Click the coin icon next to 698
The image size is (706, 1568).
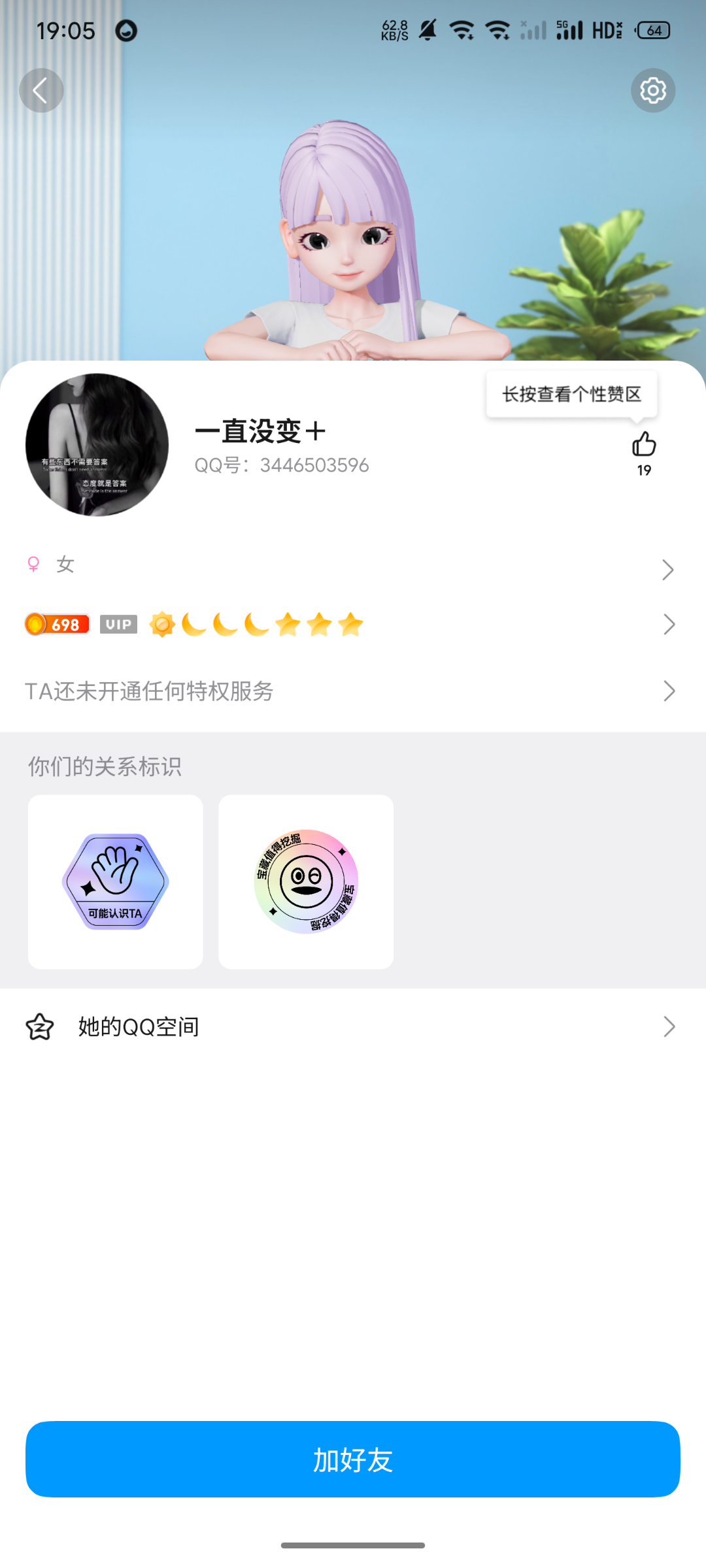point(36,624)
